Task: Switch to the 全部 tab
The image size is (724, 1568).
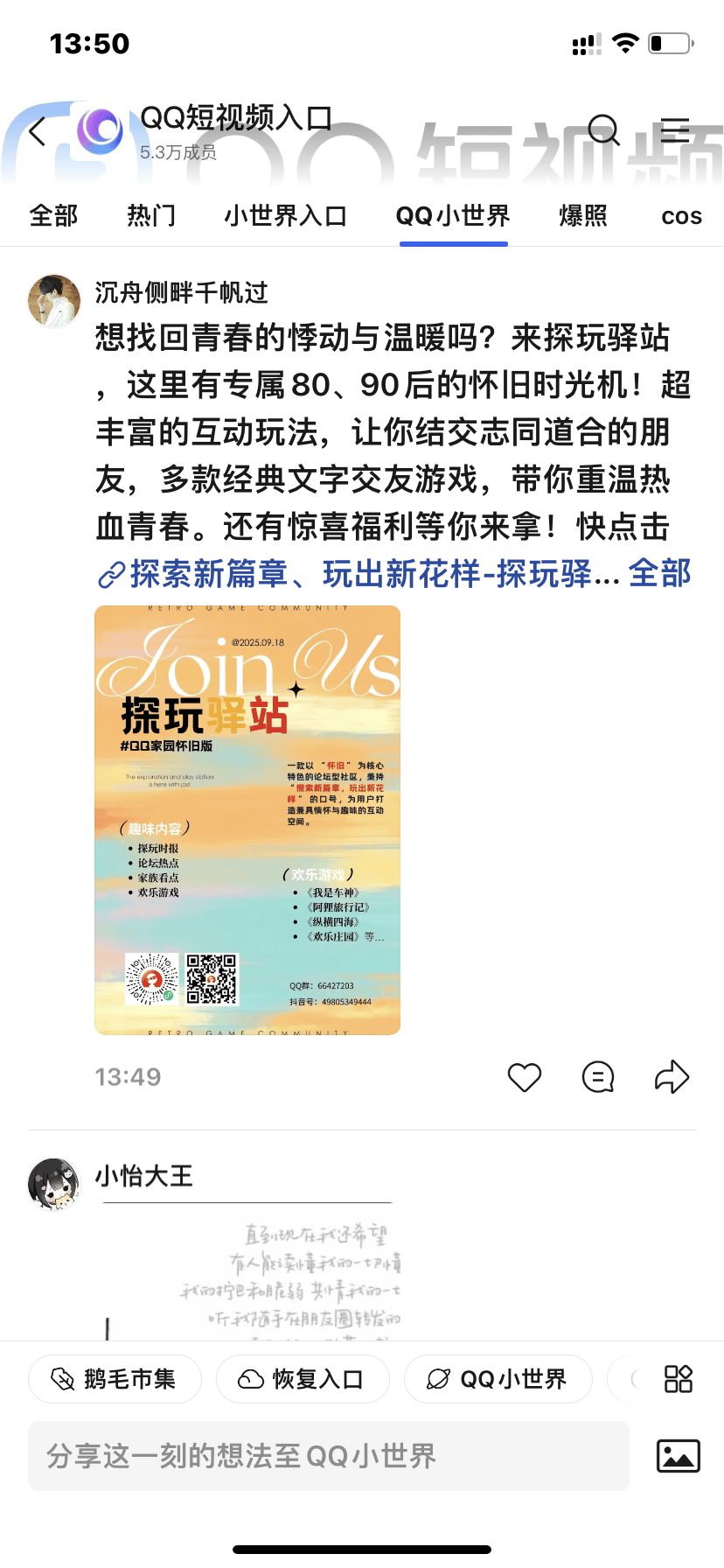Action: (x=53, y=215)
